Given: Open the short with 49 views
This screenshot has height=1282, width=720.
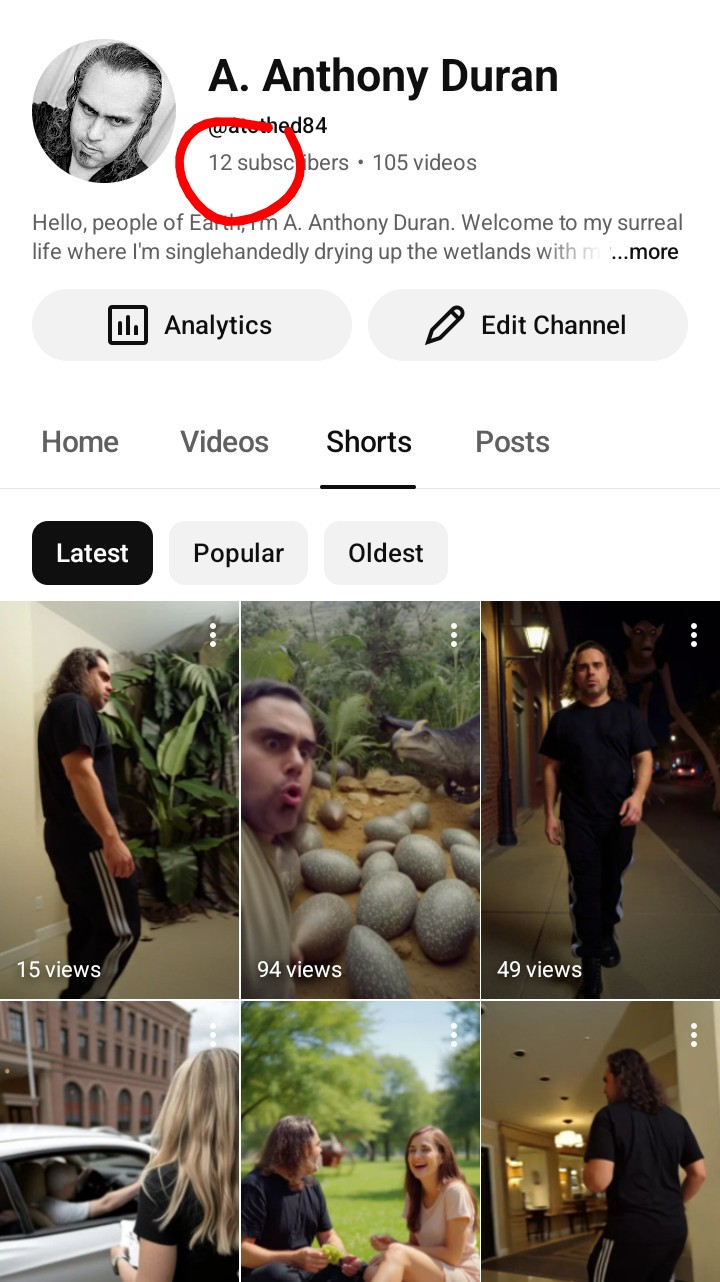Looking at the screenshot, I should (x=600, y=800).
